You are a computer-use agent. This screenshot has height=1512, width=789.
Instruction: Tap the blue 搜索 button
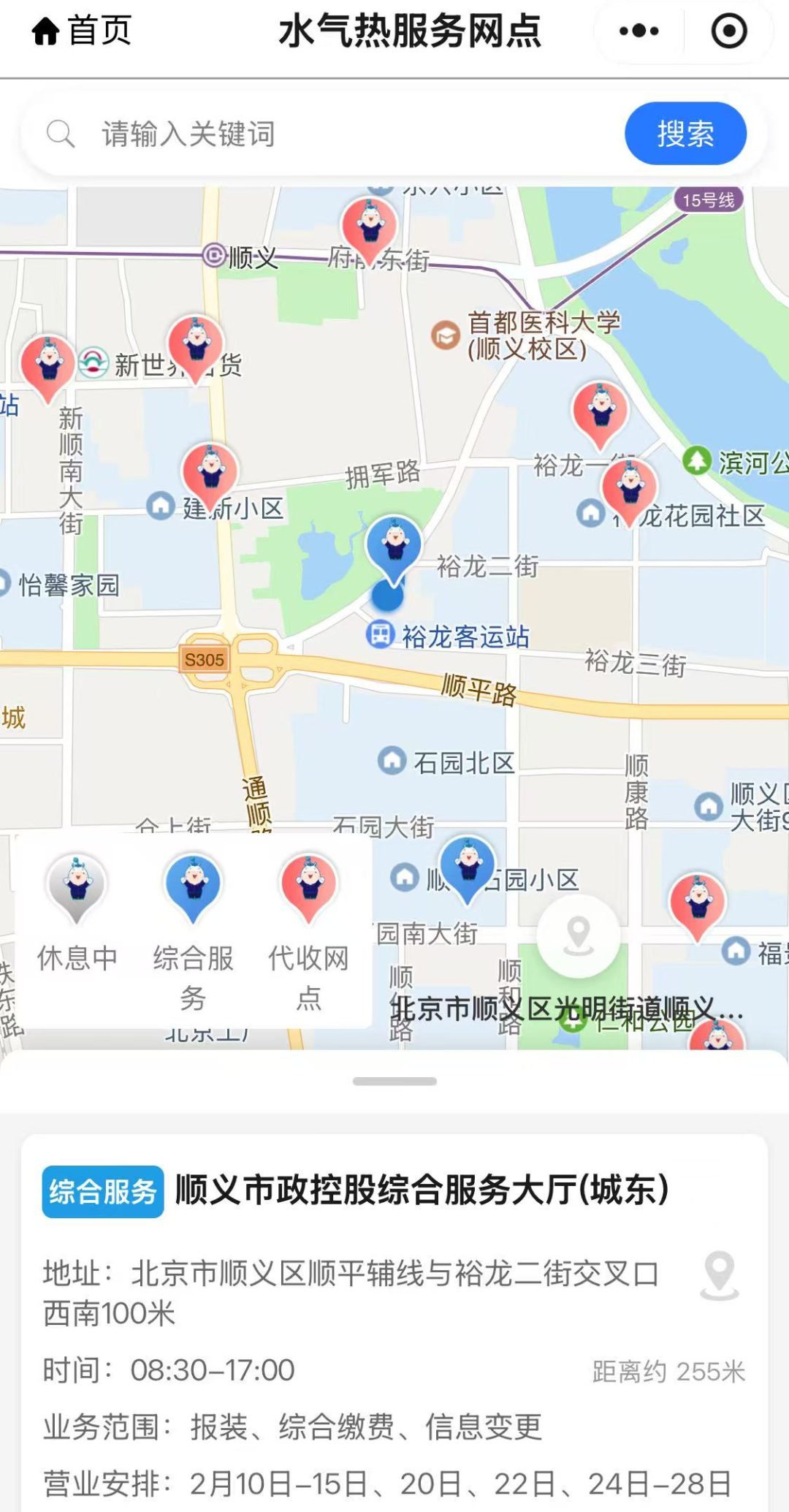click(685, 134)
